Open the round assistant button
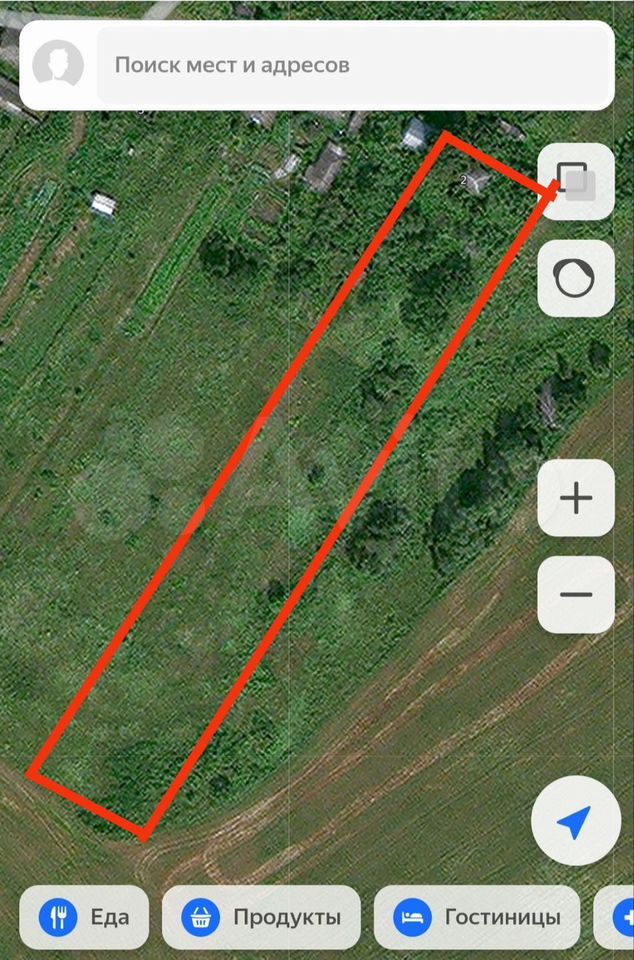634x960 pixels. click(x=576, y=279)
